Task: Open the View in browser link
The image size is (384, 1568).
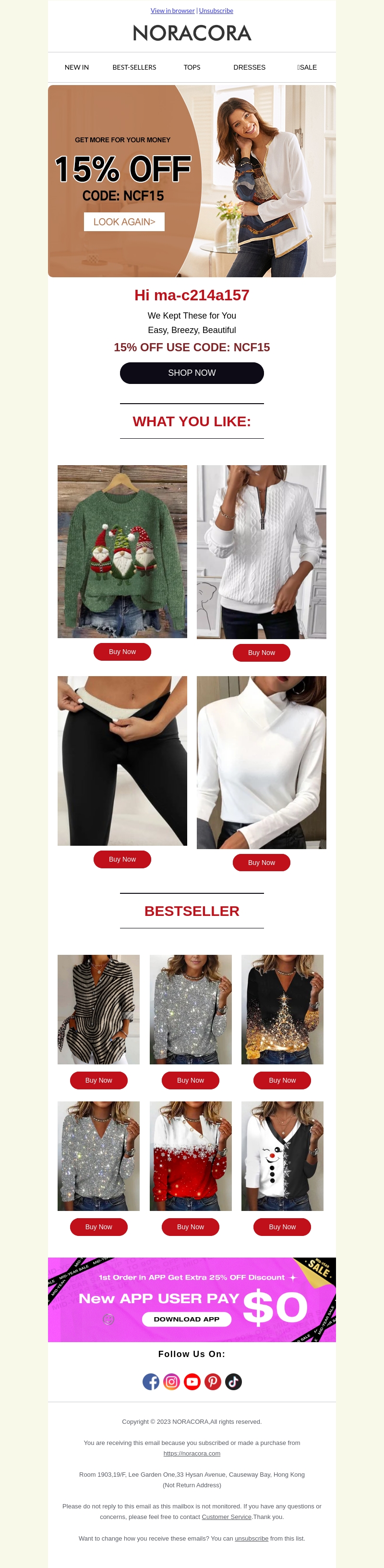Action: [x=172, y=11]
